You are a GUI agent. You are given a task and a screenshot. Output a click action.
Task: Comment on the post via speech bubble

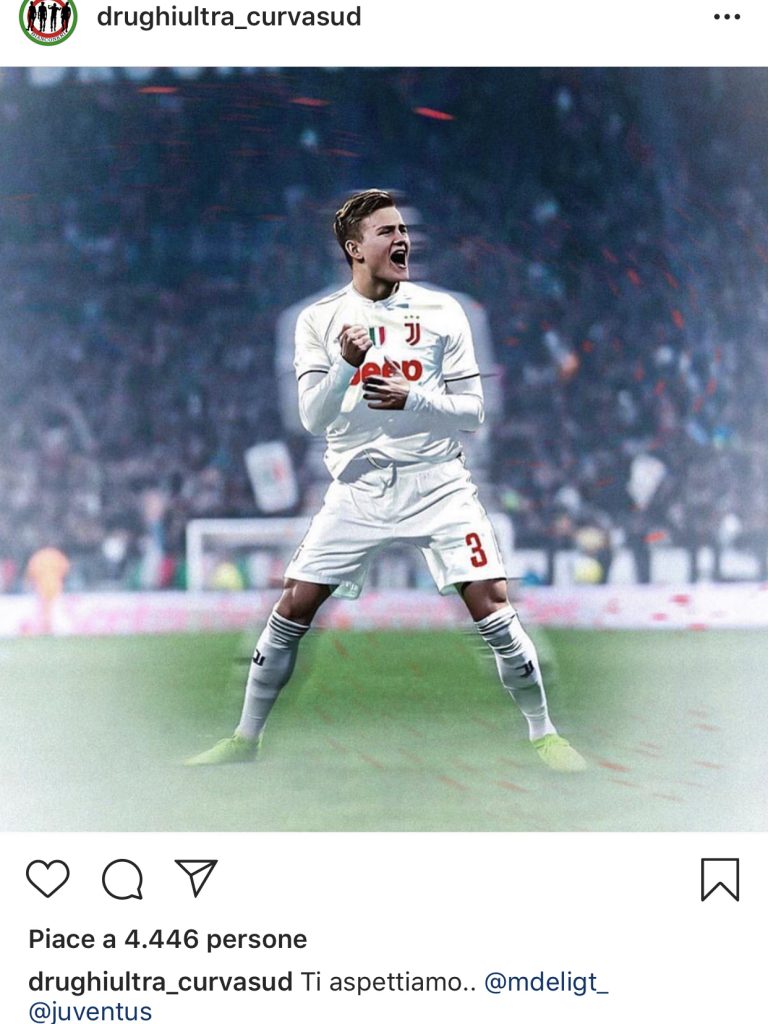coord(122,880)
